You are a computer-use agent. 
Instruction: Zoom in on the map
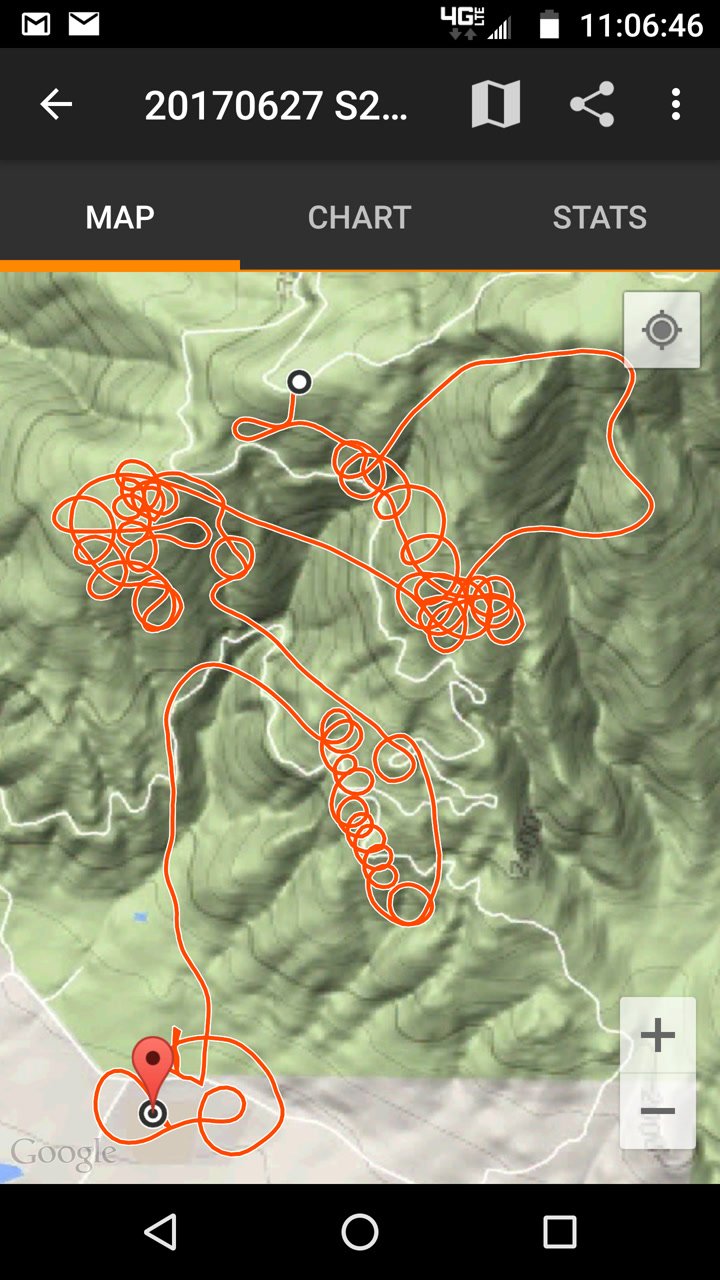pos(657,1036)
